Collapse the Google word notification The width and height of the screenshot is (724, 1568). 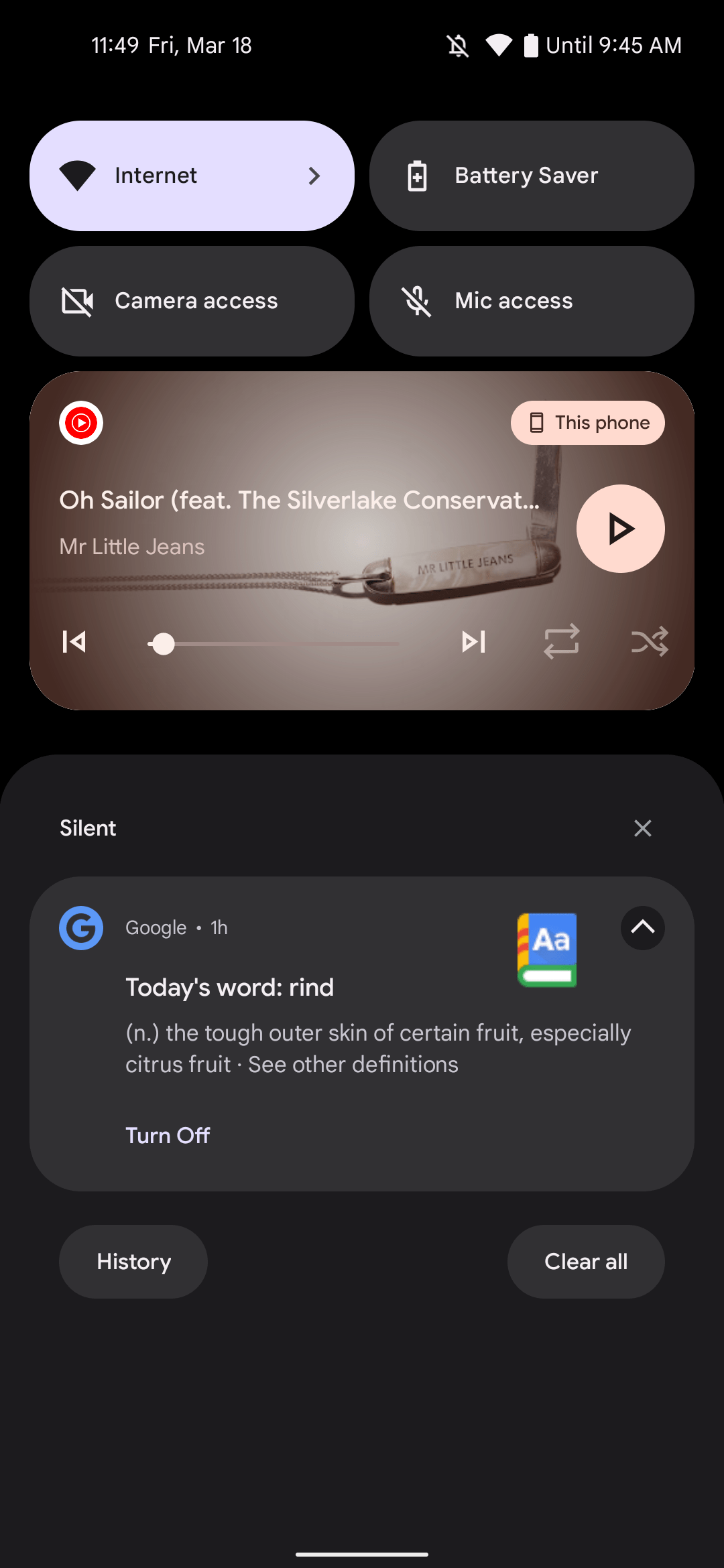coord(642,927)
